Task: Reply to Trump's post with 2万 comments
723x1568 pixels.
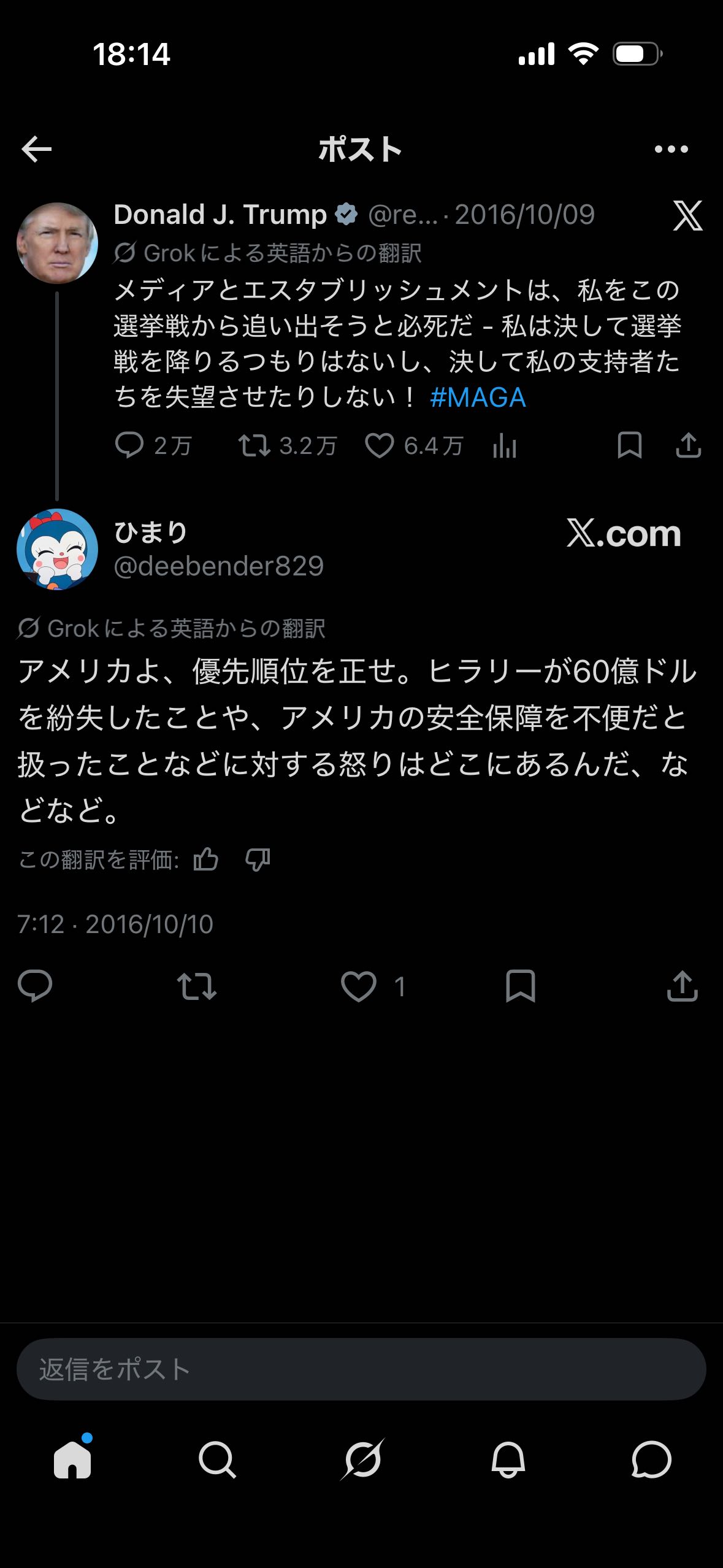Action: [x=153, y=445]
